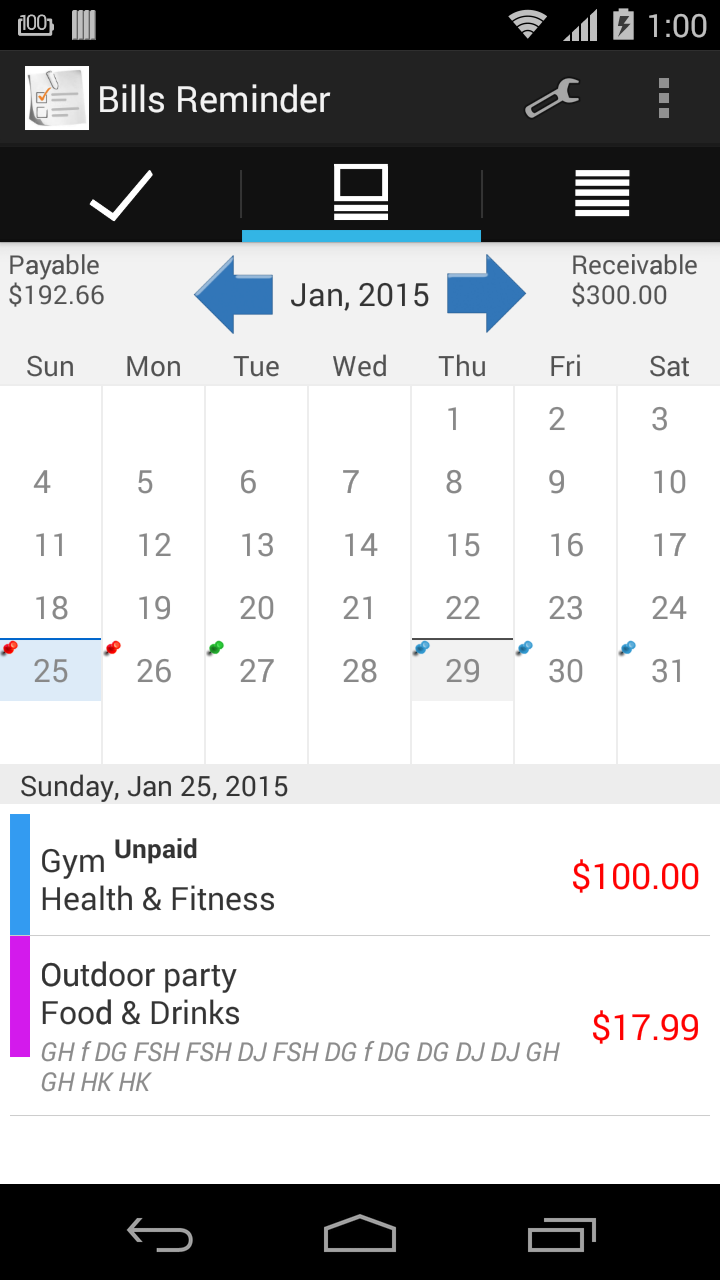Image resolution: width=720 pixels, height=1280 pixels.
Task: Select the list view icon
Action: 601,192
